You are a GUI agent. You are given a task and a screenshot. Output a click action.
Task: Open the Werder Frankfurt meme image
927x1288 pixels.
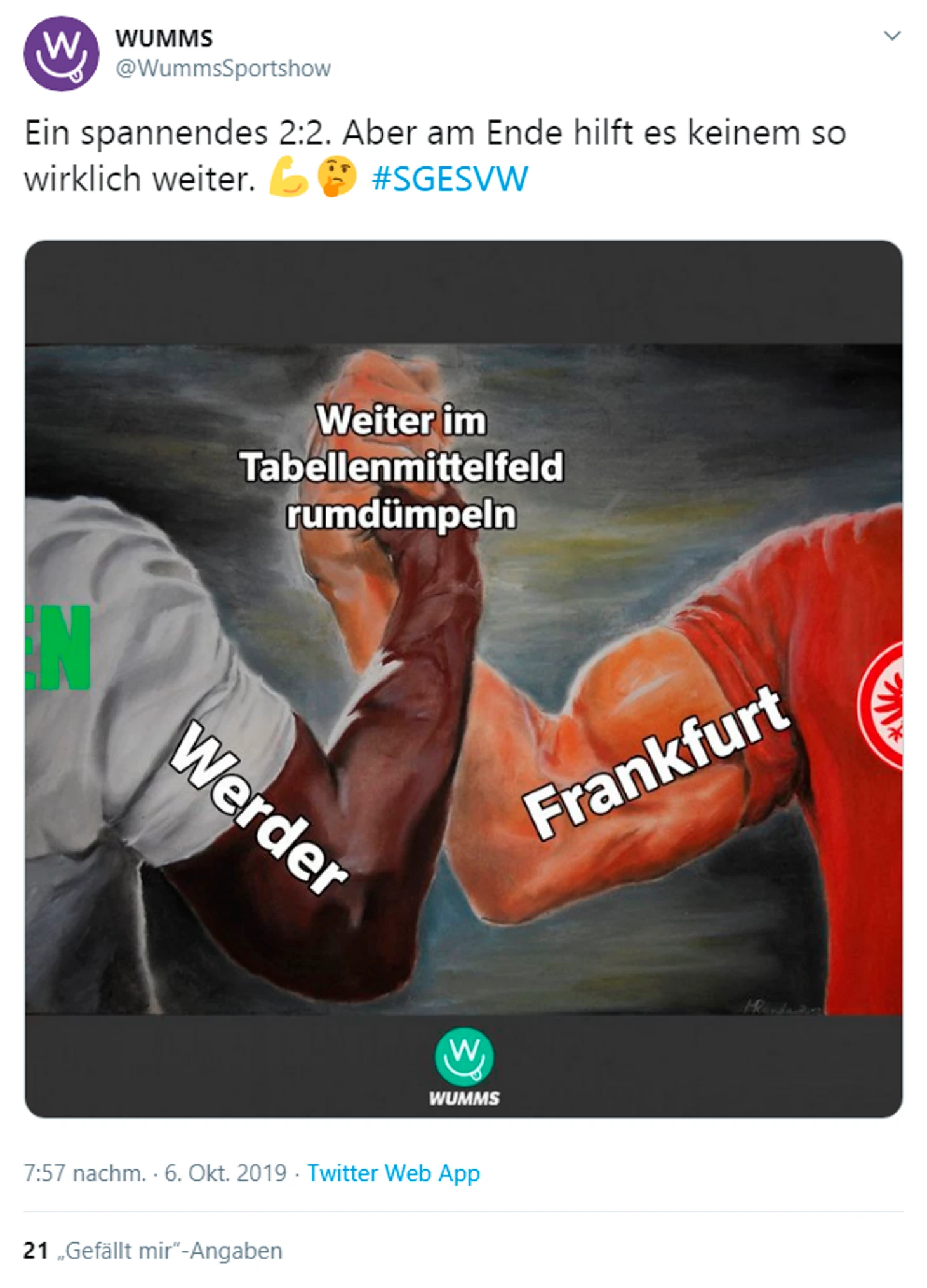click(463, 679)
